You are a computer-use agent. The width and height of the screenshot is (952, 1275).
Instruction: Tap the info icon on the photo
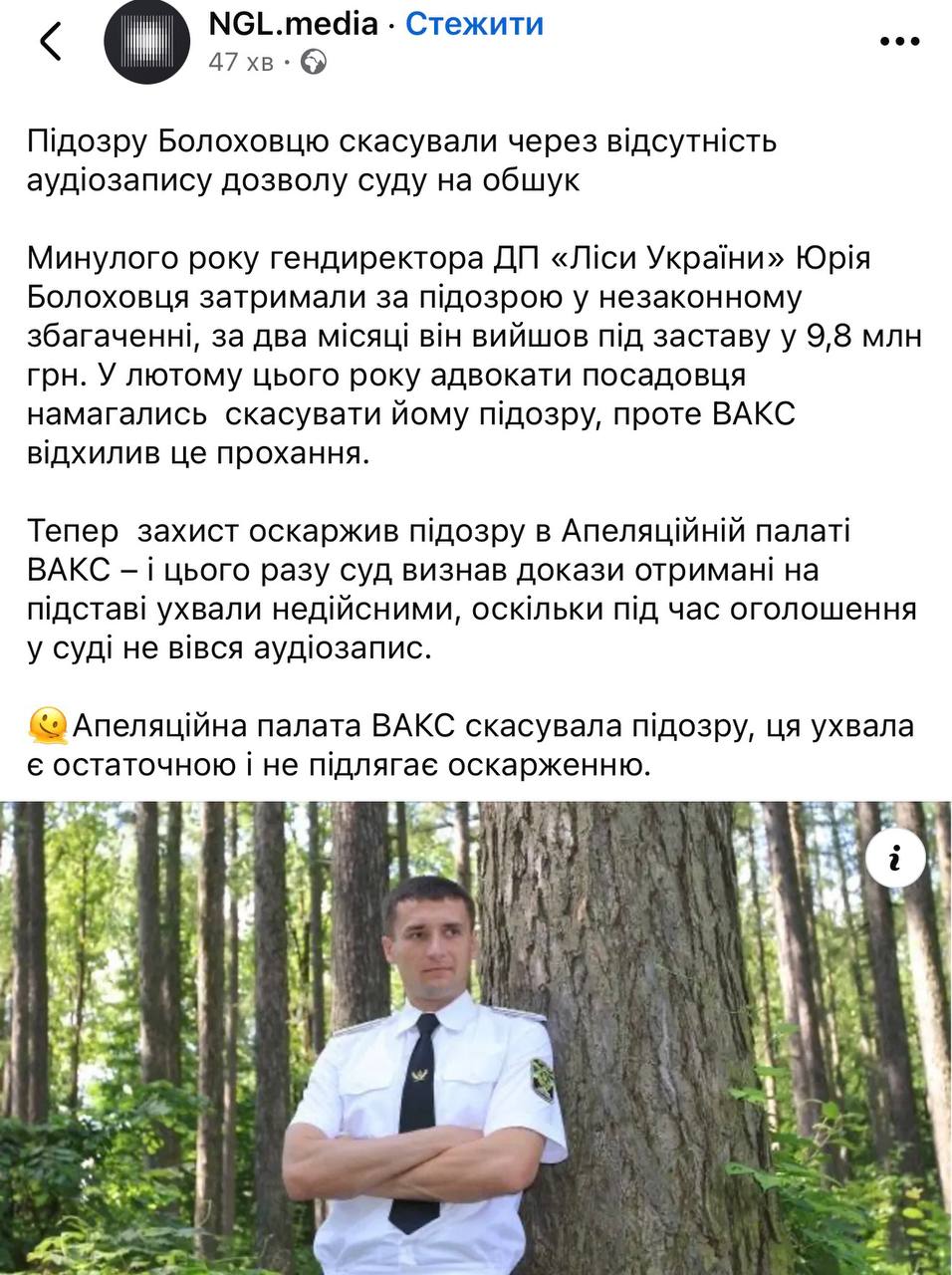[x=894, y=857]
